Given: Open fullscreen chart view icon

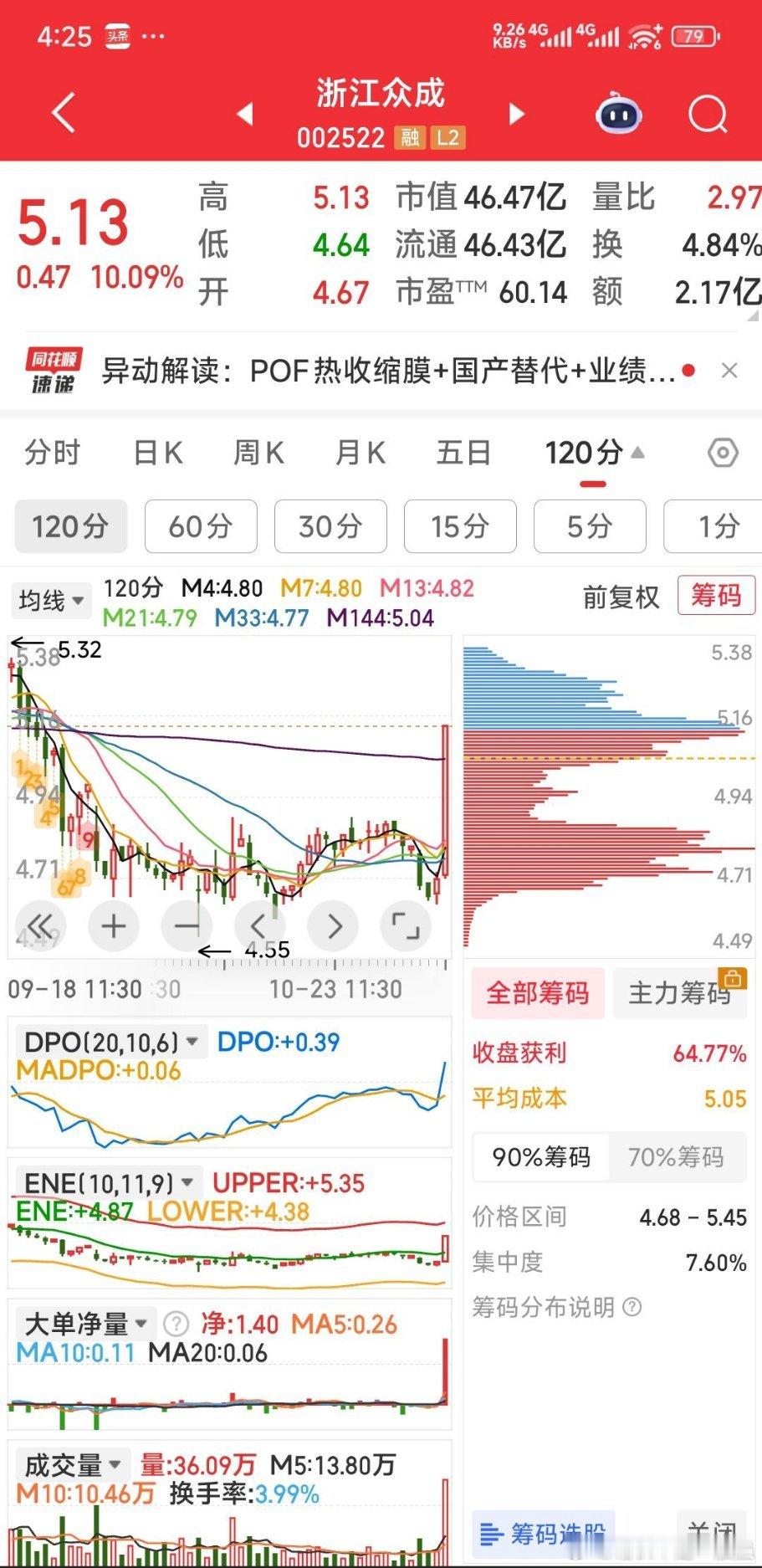Looking at the screenshot, I should click(x=406, y=925).
